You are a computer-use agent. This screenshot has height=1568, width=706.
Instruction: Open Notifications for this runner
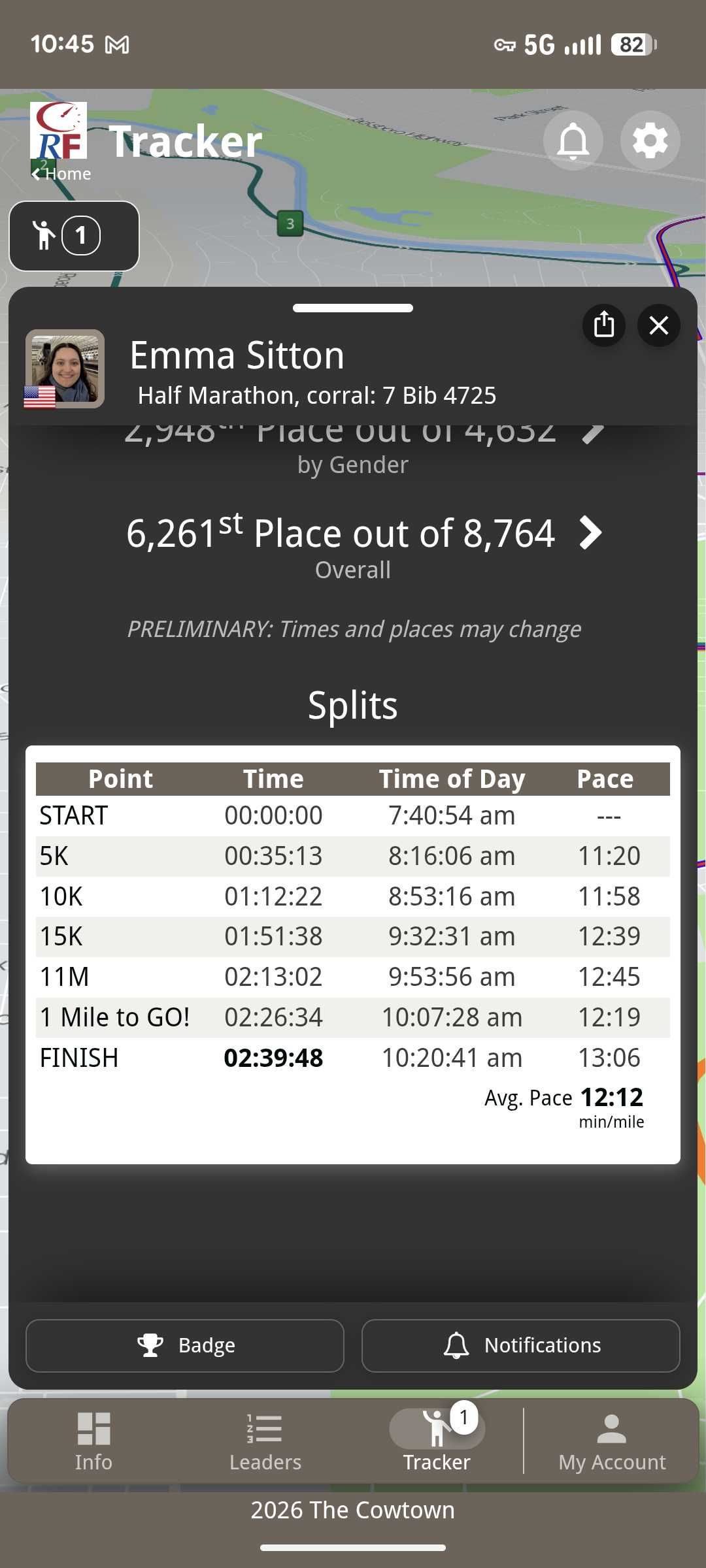[520, 1346]
